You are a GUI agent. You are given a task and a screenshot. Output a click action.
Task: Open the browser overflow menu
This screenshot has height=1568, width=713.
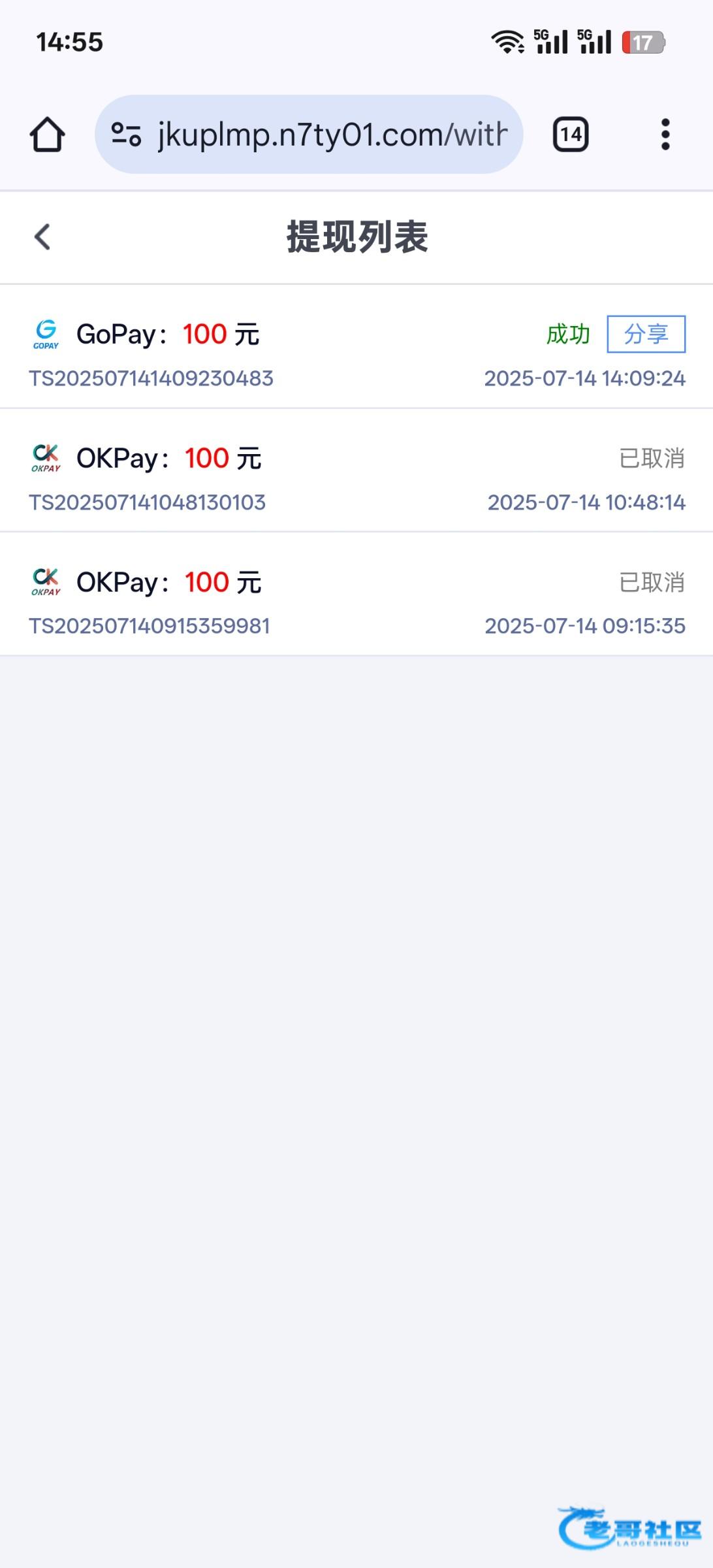(x=665, y=135)
